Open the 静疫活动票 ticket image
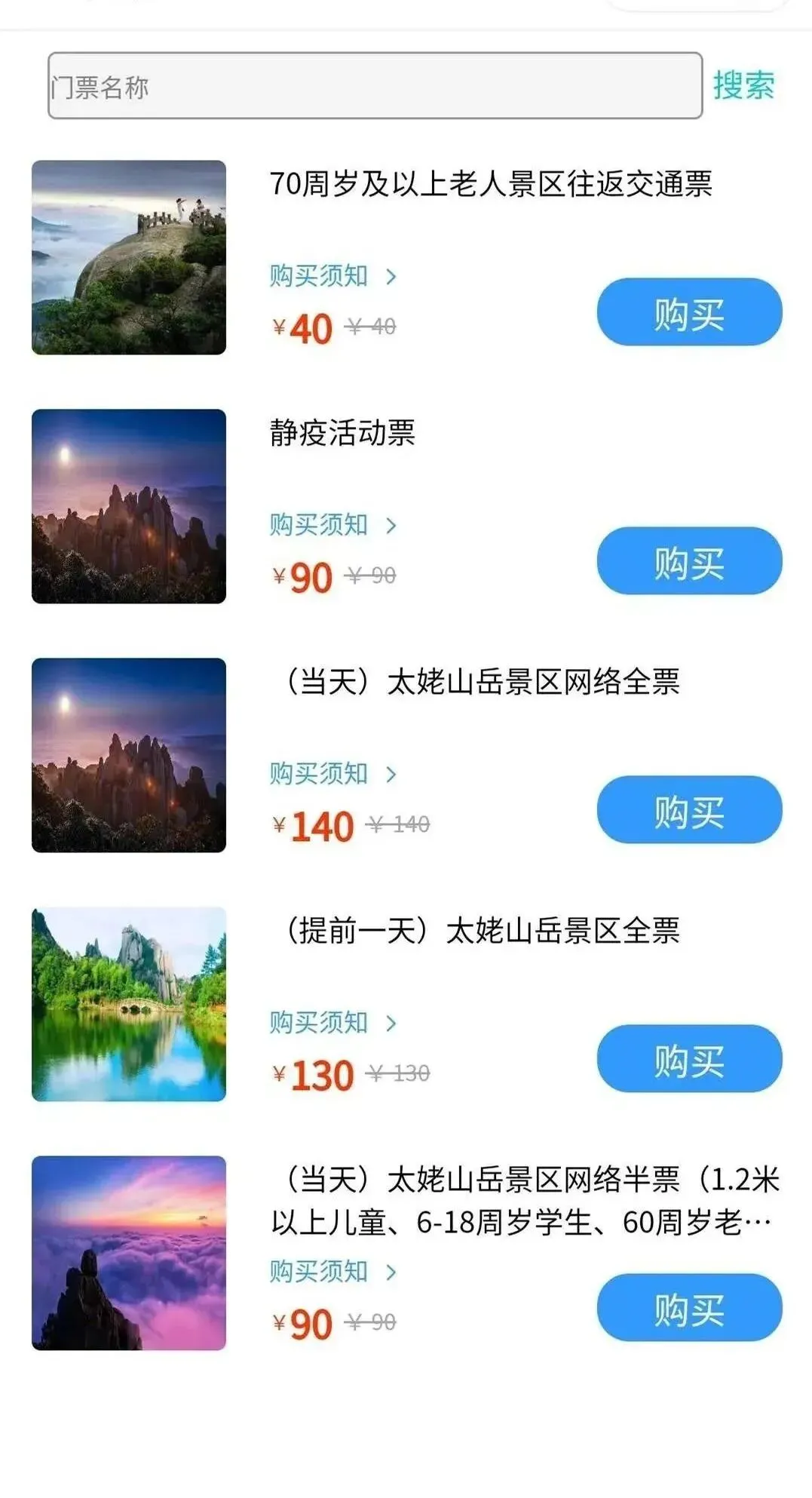 129,506
